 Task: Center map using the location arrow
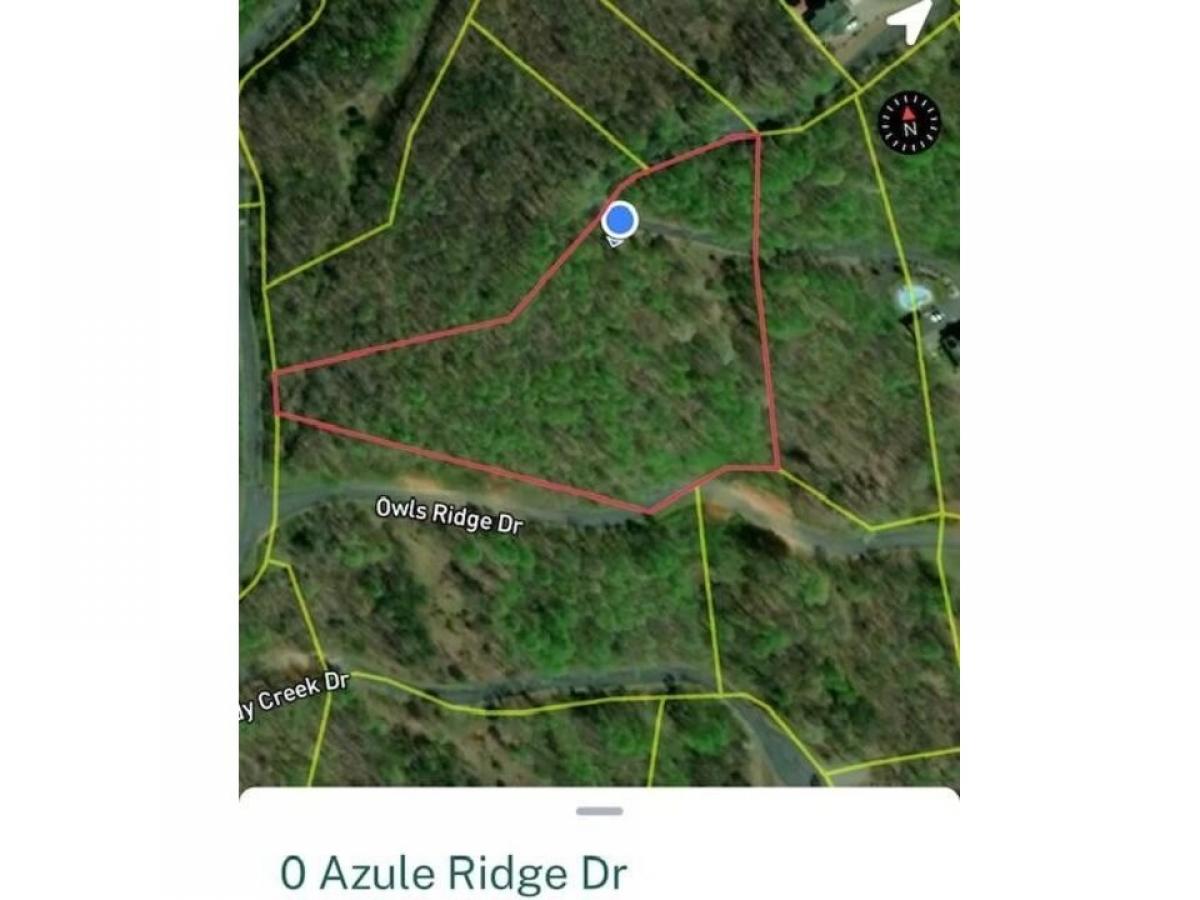point(911,22)
